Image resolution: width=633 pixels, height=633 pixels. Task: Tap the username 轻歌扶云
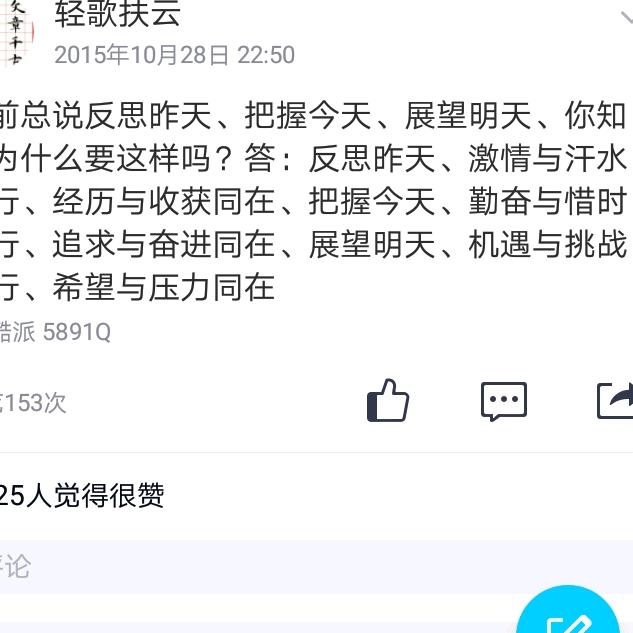click(118, 15)
